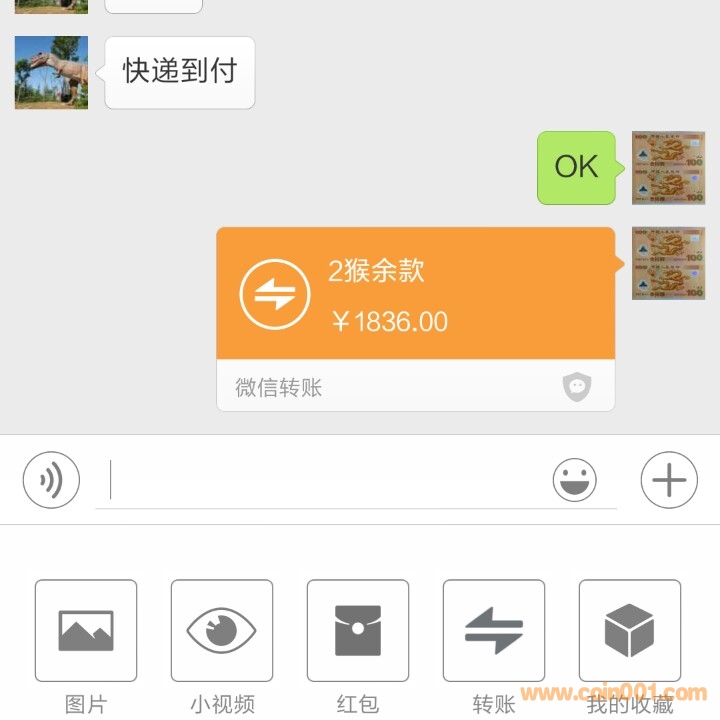This screenshot has width=720, height=720.
Task: Open 我的收藏 favorites
Action: [x=630, y=631]
